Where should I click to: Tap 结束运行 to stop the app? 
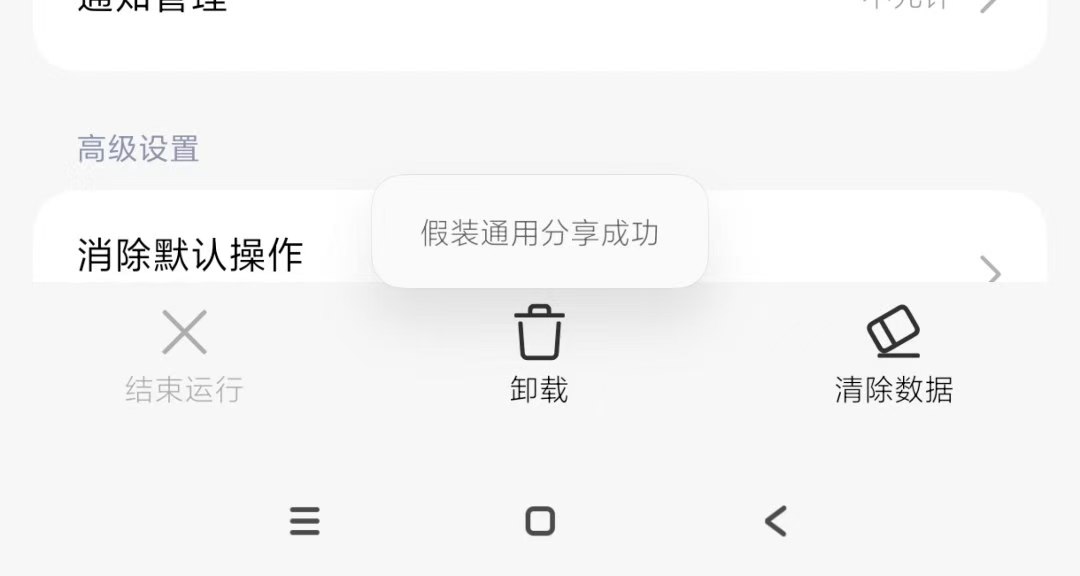[x=184, y=353]
